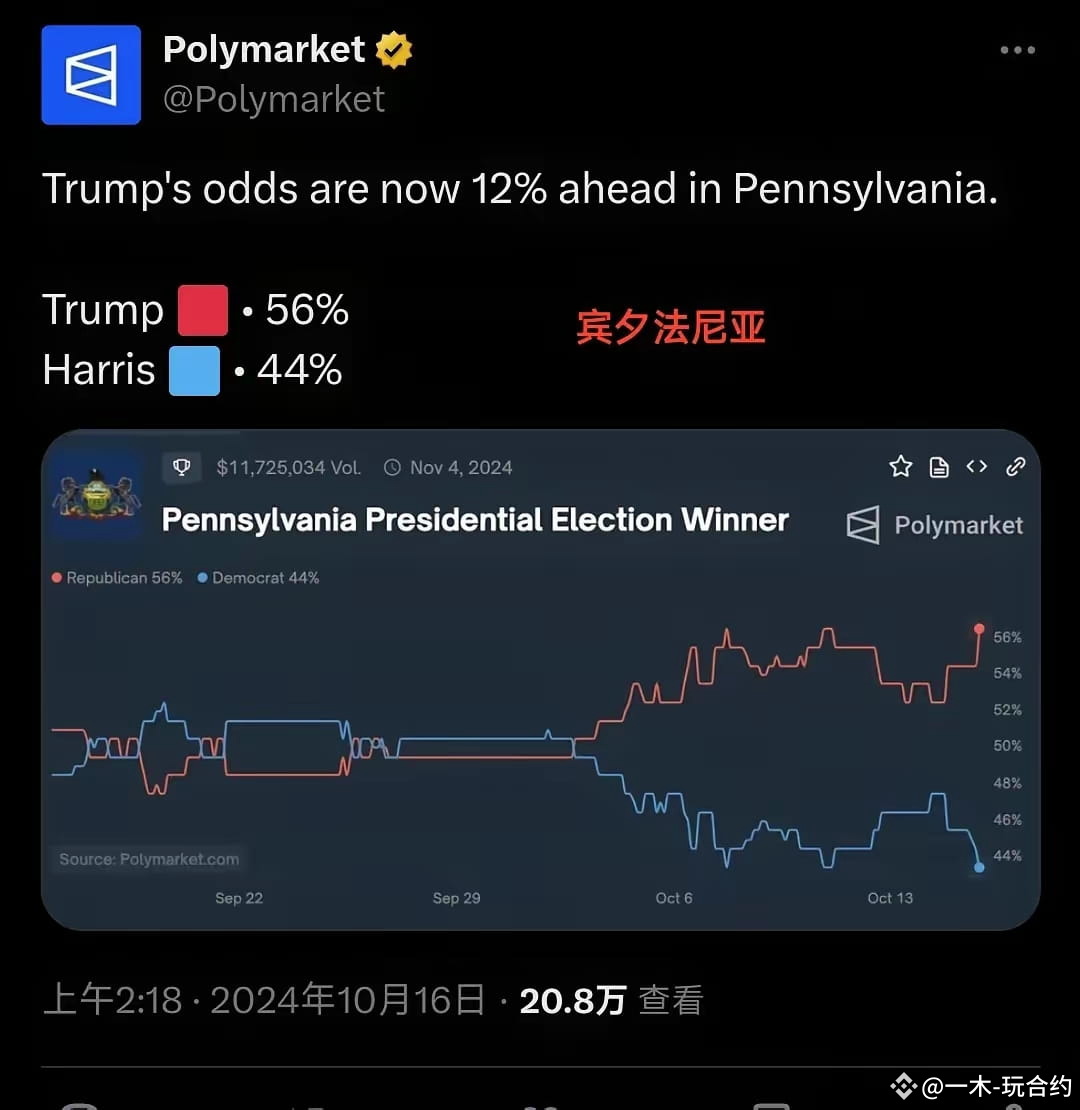Click the Polymarket profile avatar
This screenshot has height=1110, width=1080.
91,74
